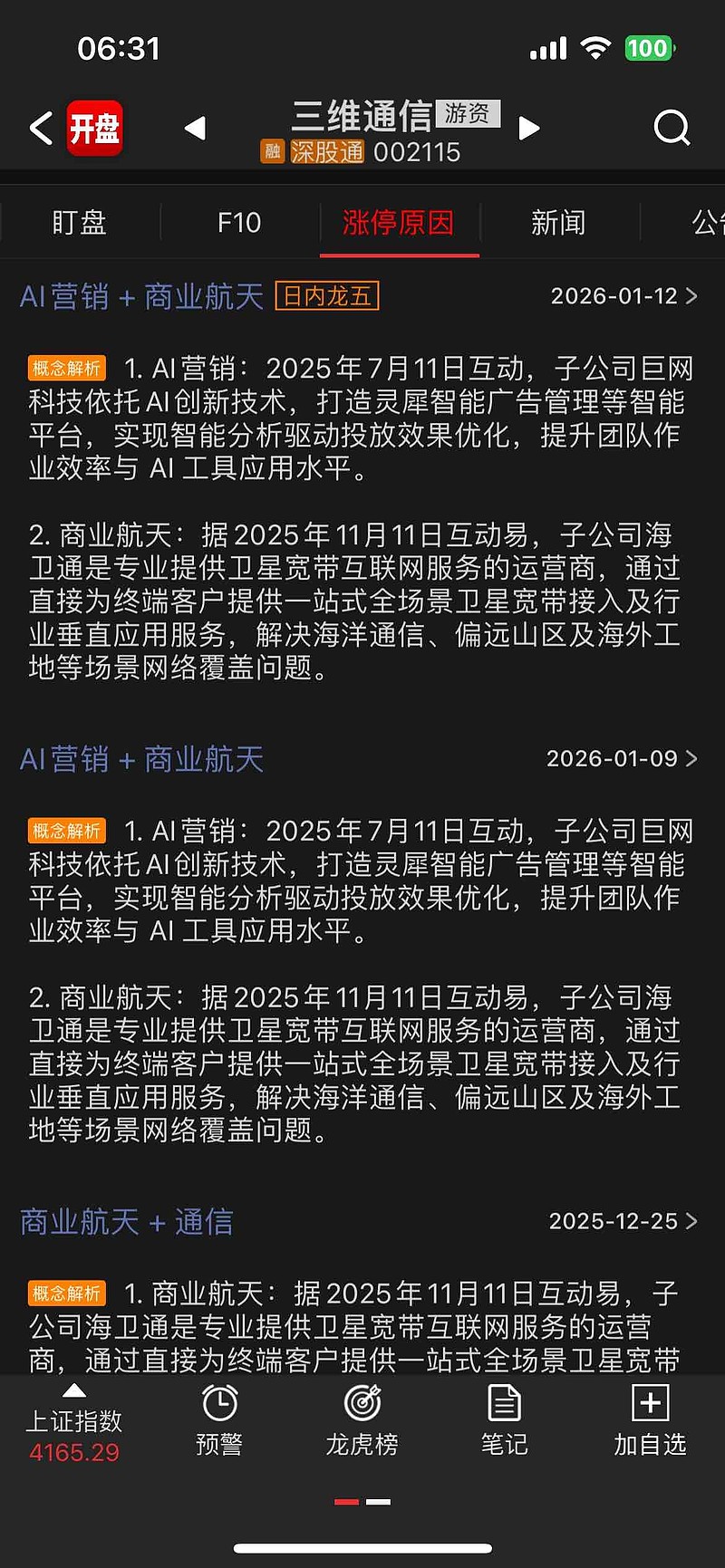Switch to previous stock with the left triangle
Screen dimensions: 725x1568
point(196,129)
